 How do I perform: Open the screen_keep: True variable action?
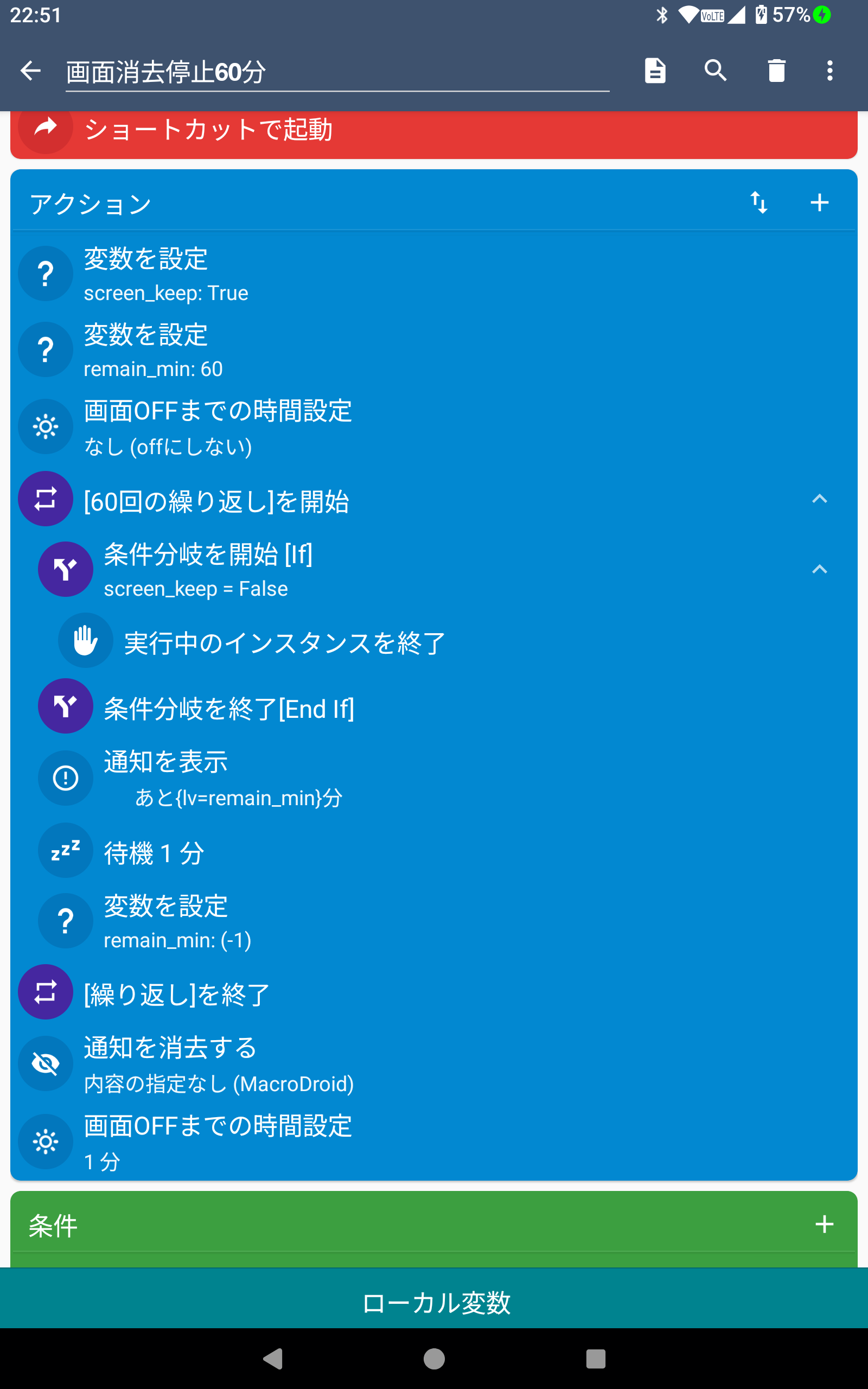click(x=167, y=275)
